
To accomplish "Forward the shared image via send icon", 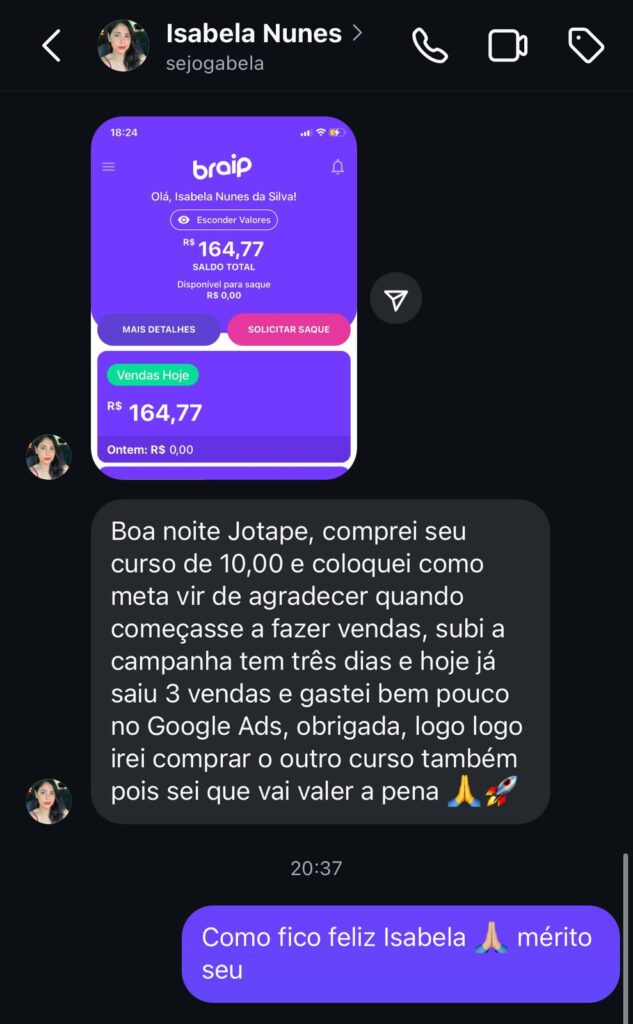I will pyautogui.click(x=396, y=298).
